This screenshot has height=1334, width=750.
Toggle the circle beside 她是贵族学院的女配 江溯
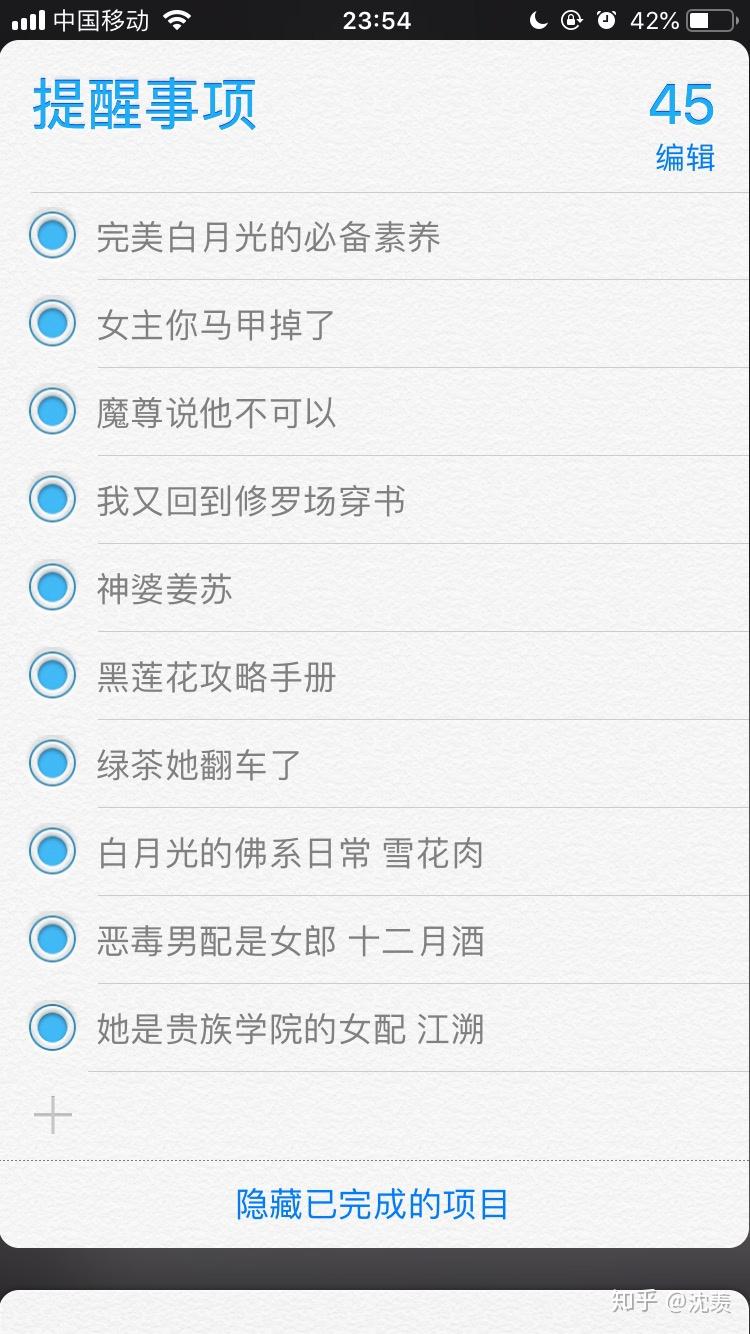pyautogui.click(x=52, y=1028)
